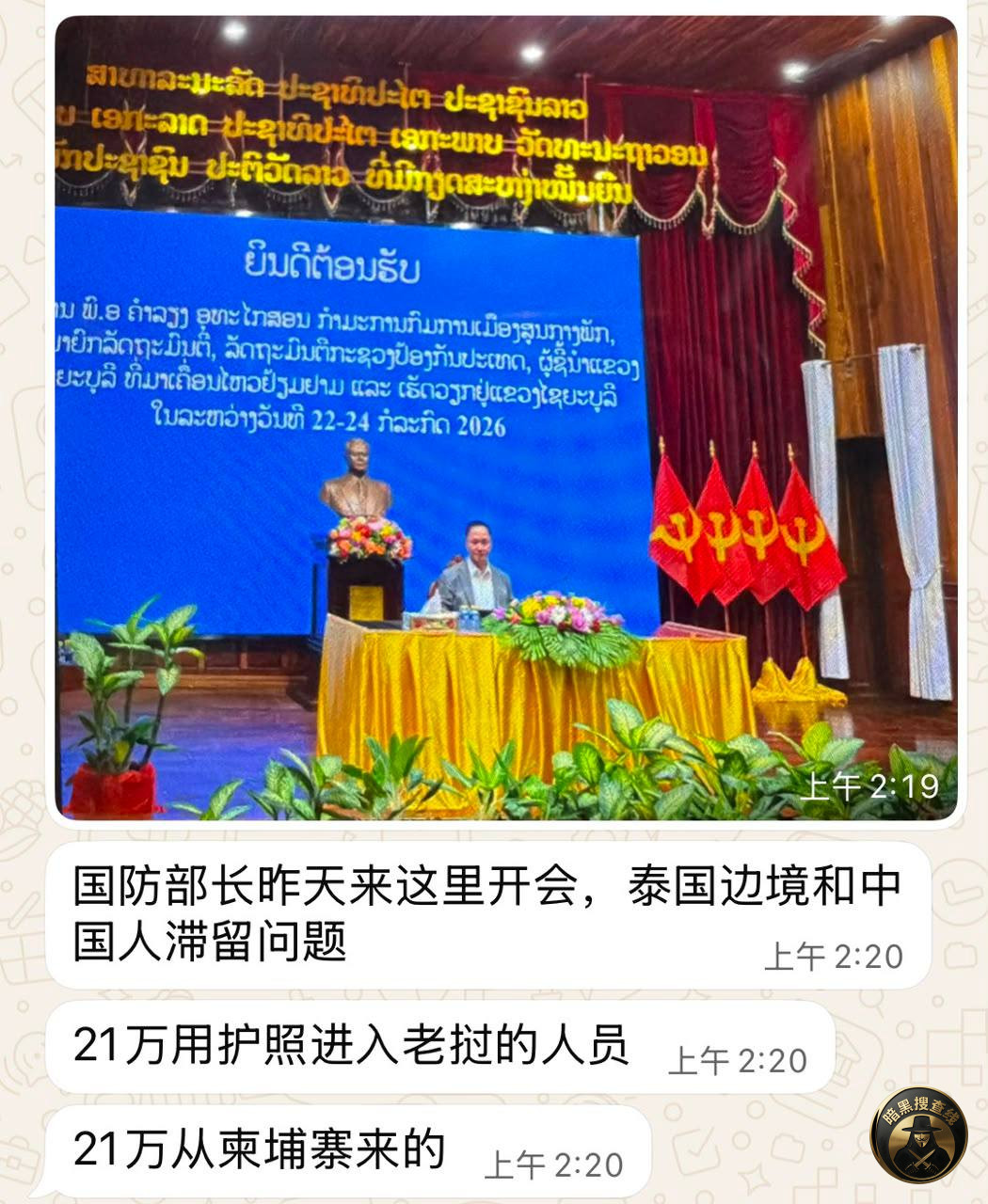The height and width of the screenshot is (1204, 988).
Task: Open the meeting hall photo sent at 2:19
Action: [x=506, y=417]
